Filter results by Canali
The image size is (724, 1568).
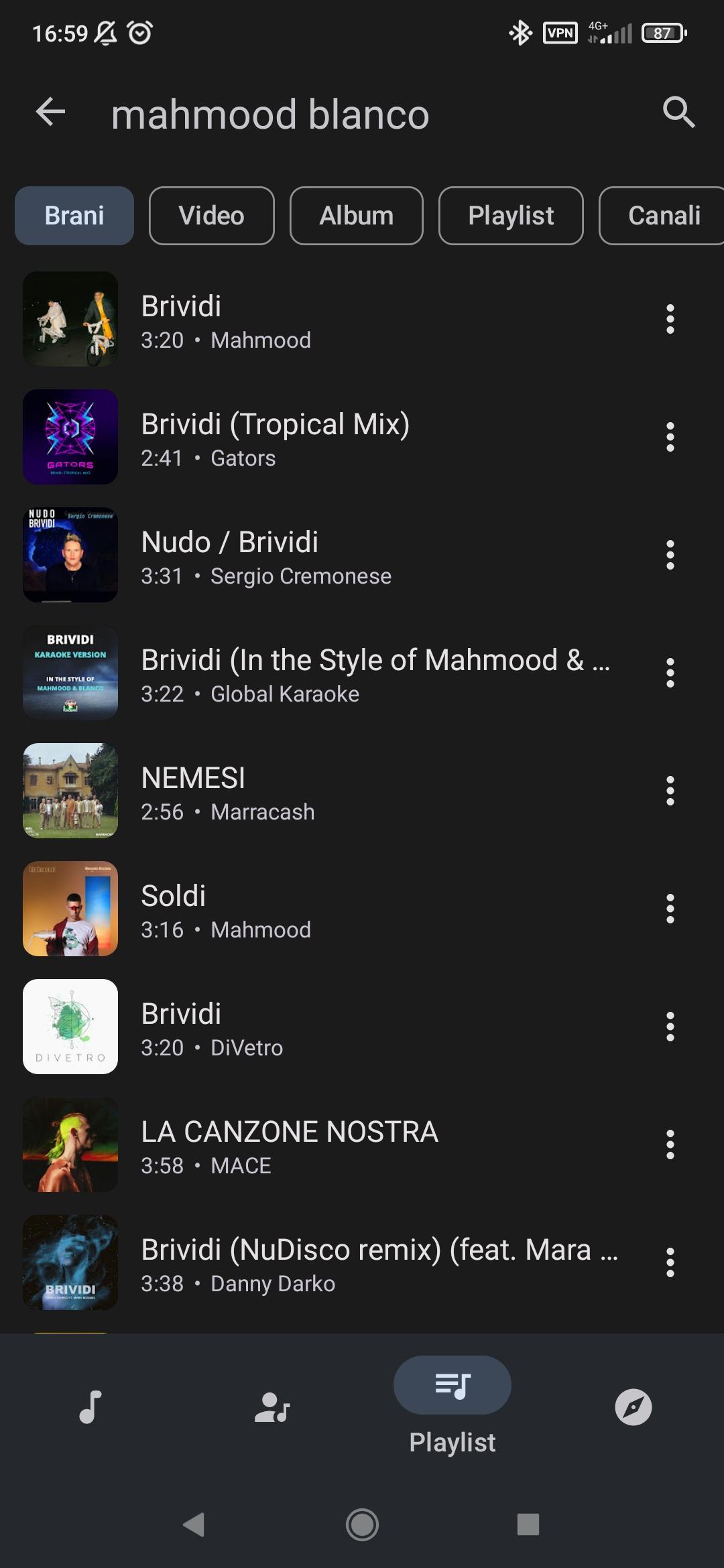(x=662, y=216)
